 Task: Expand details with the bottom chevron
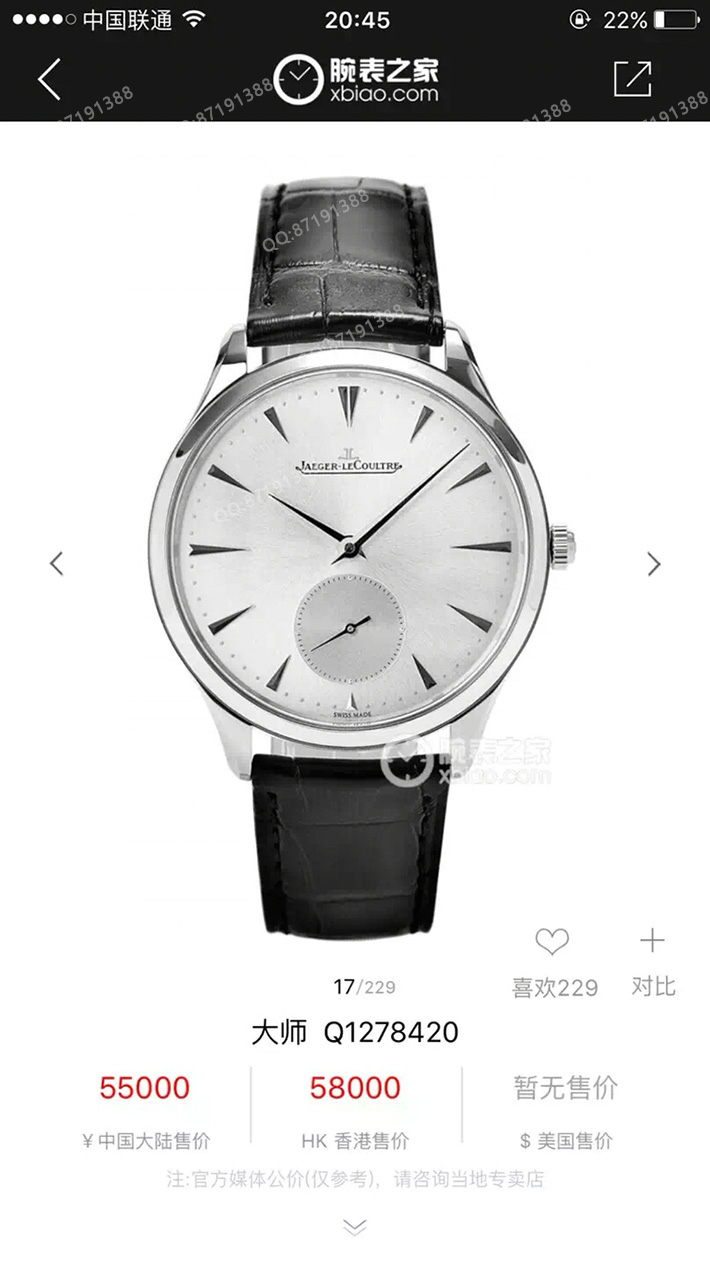[x=355, y=1226]
